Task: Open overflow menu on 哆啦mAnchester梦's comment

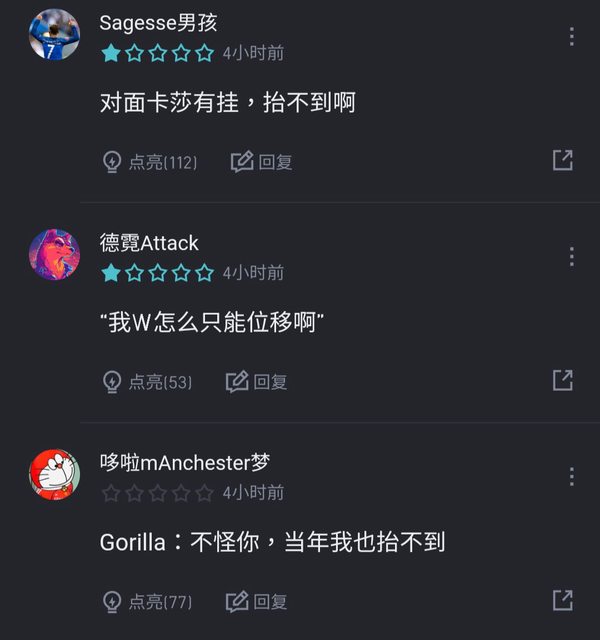Action: point(571,476)
